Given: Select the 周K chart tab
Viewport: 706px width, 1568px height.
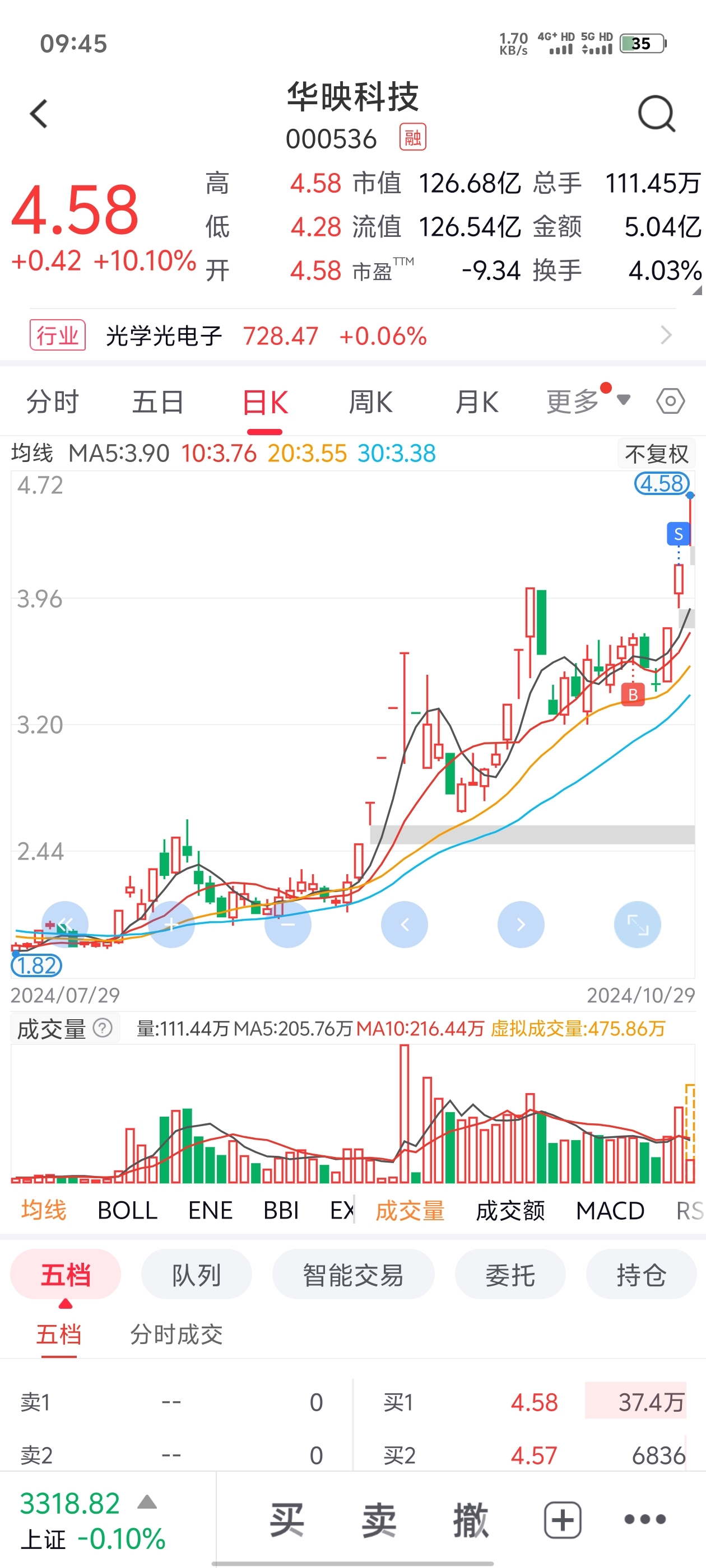Looking at the screenshot, I should (x=370, y=402).
